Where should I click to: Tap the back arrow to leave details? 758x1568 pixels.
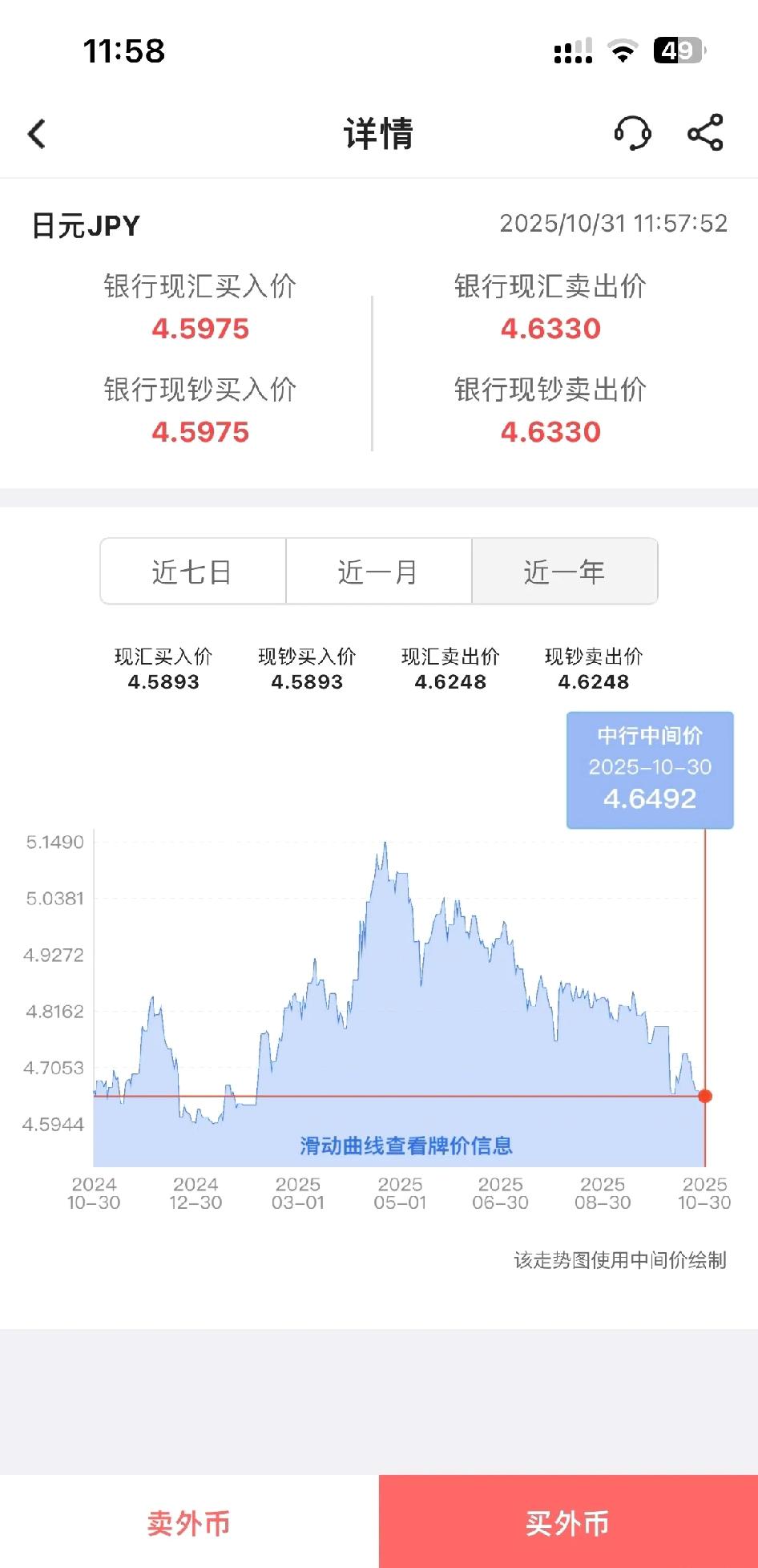[35, 133]
